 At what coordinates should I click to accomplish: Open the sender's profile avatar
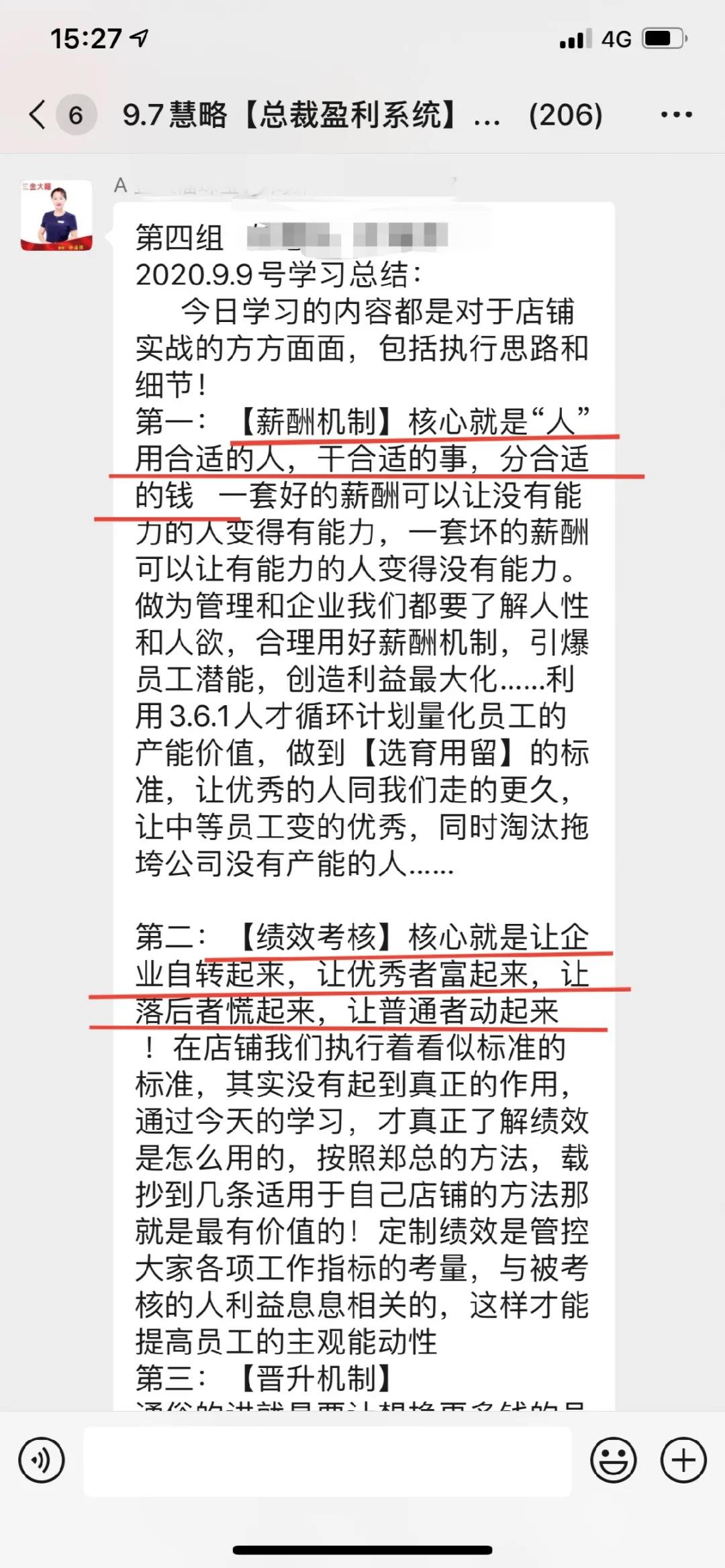point(56,215)
